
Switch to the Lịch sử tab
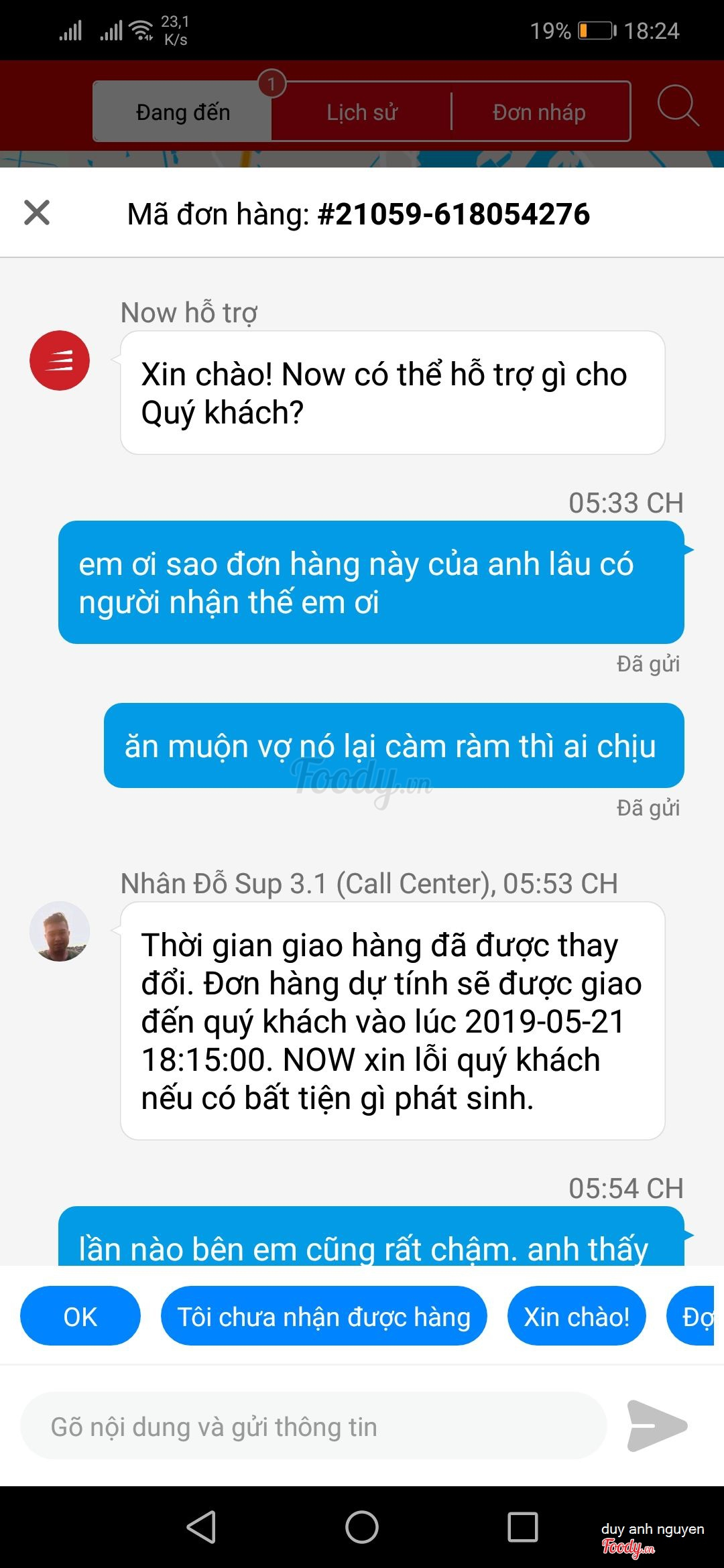(x=362, y=112)
